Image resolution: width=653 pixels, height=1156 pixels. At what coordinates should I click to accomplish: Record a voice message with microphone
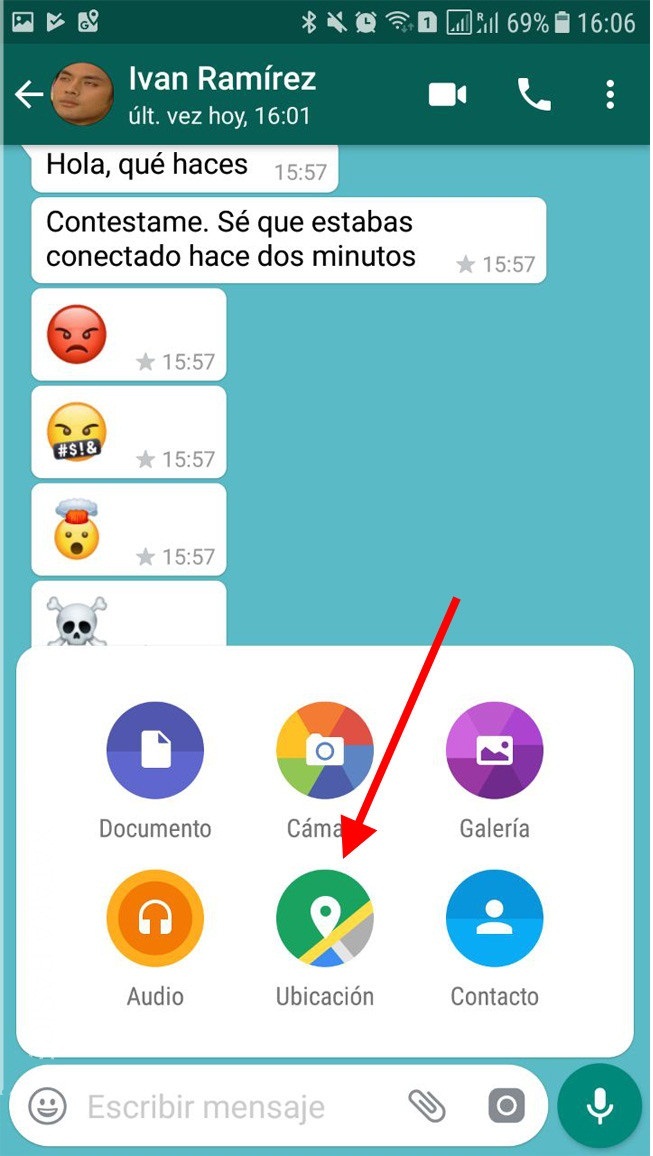point(599,1105)
